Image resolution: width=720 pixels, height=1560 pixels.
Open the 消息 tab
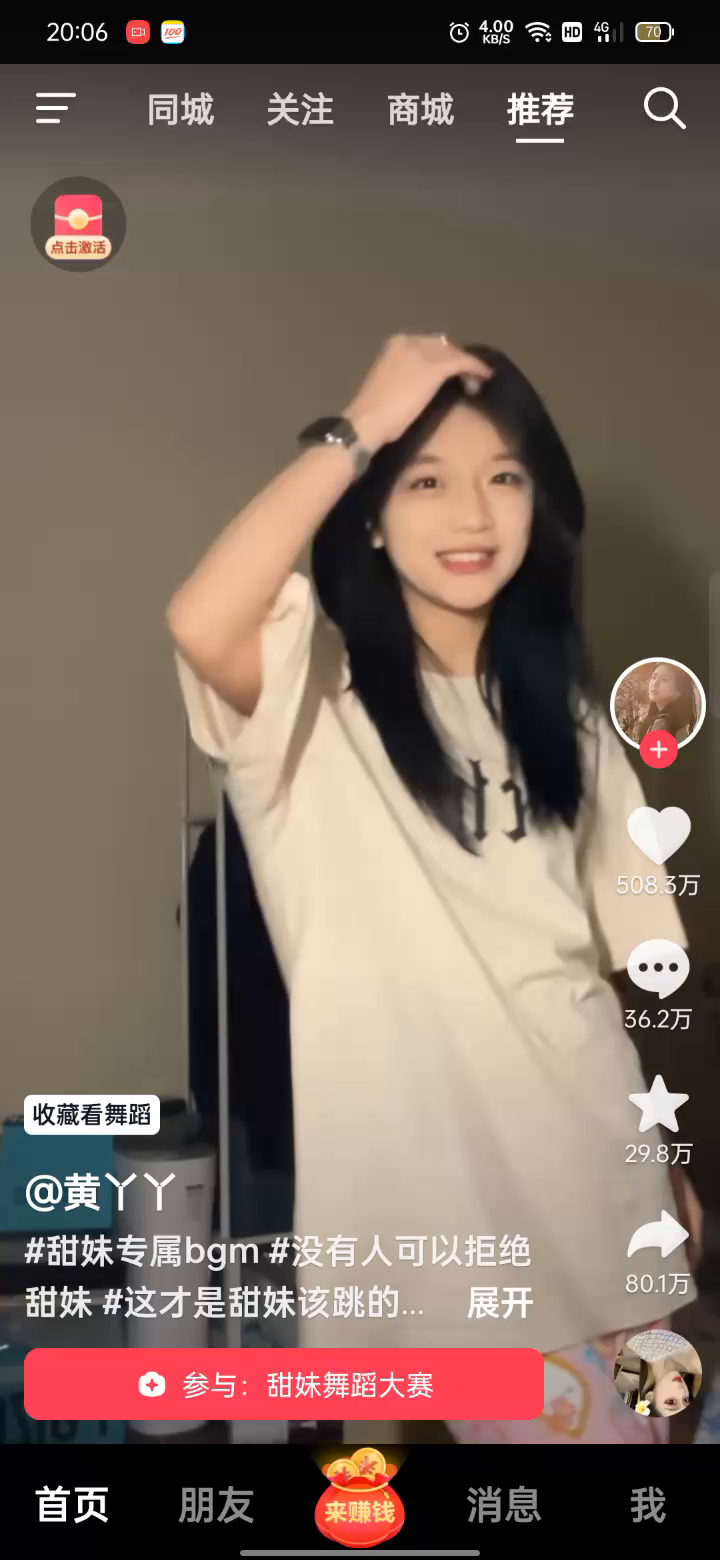pyautogui.click(x=504, y=1505)
